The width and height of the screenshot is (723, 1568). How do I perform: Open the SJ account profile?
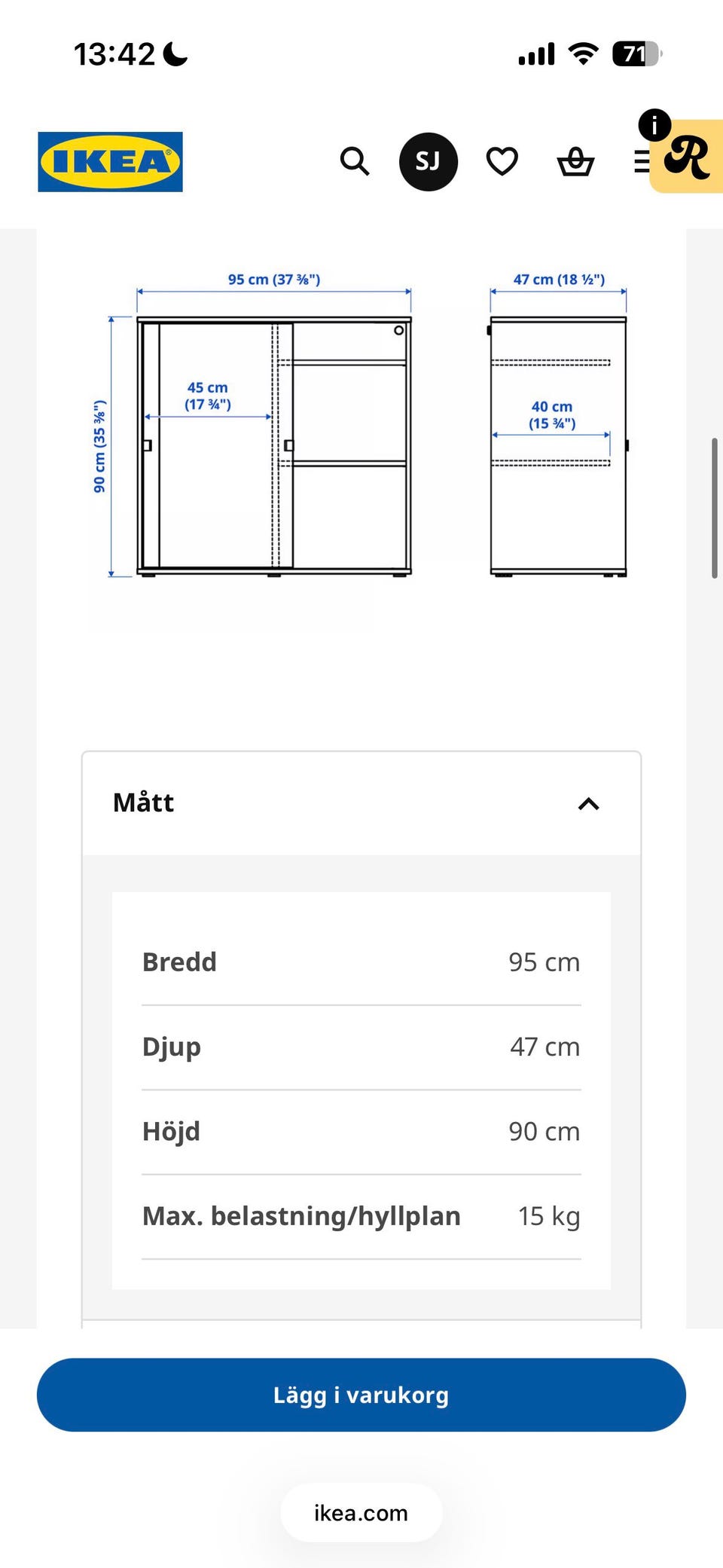[428, 161]
